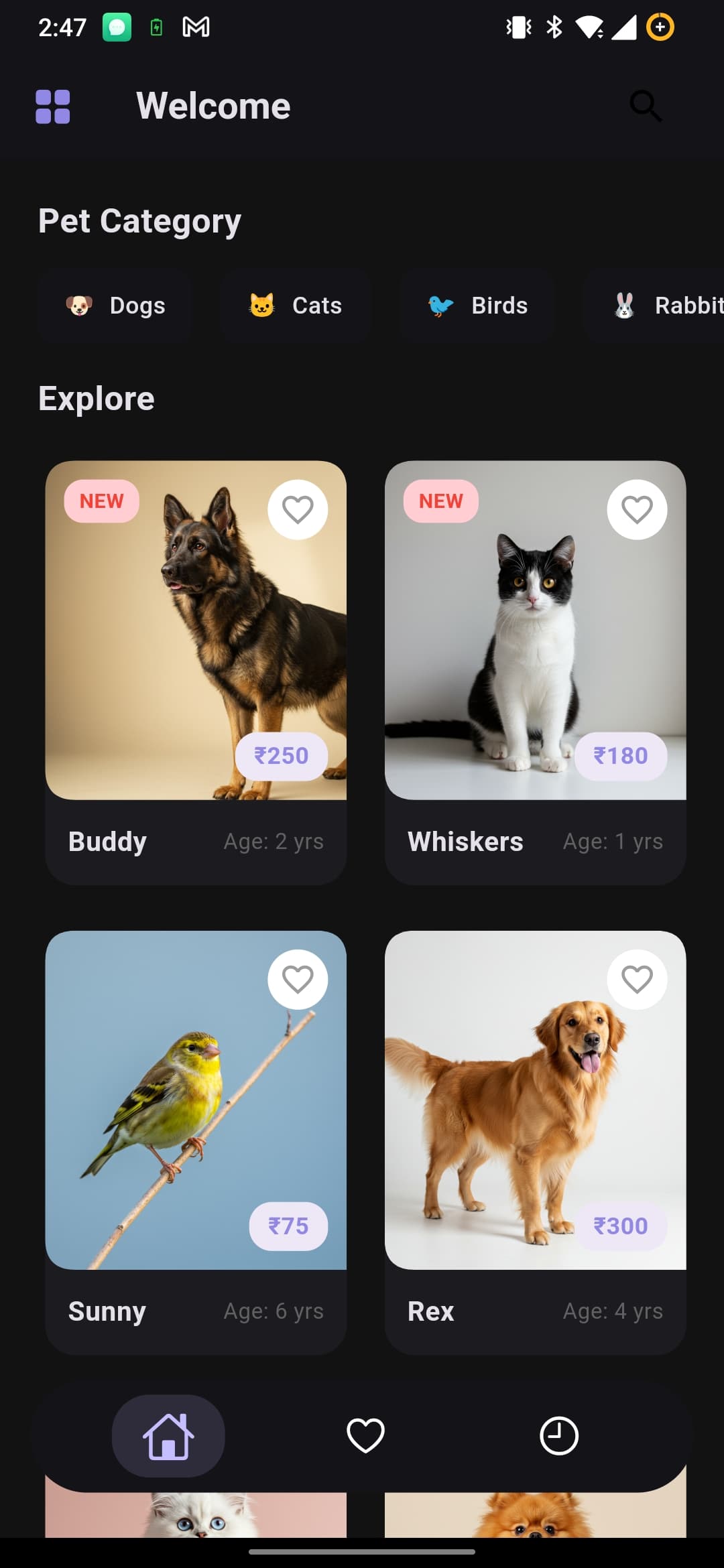The height and width of the screenshot is (1568, 724).
Task: Filter by the Cats category
Action: 296,306
